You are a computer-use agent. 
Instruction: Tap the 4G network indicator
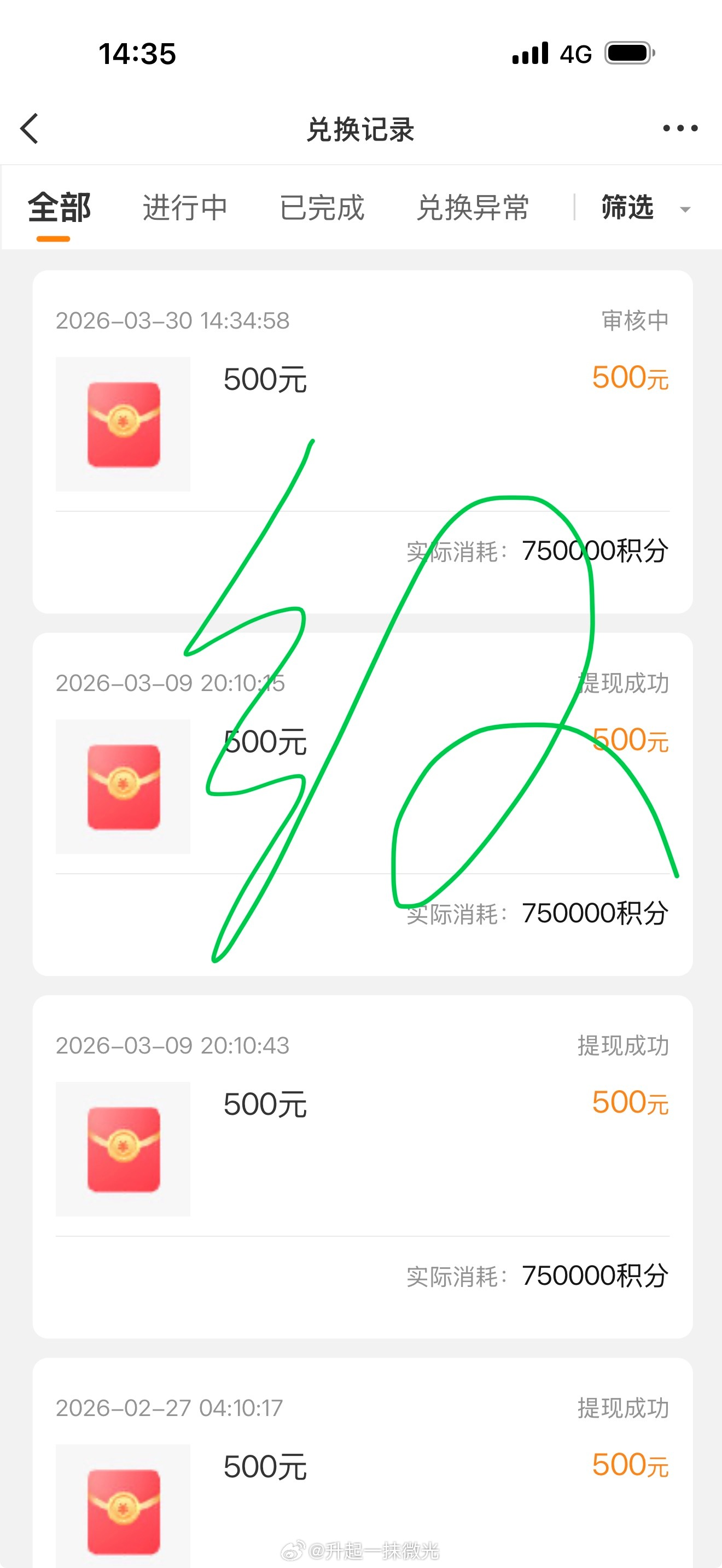tap(575, 54)
